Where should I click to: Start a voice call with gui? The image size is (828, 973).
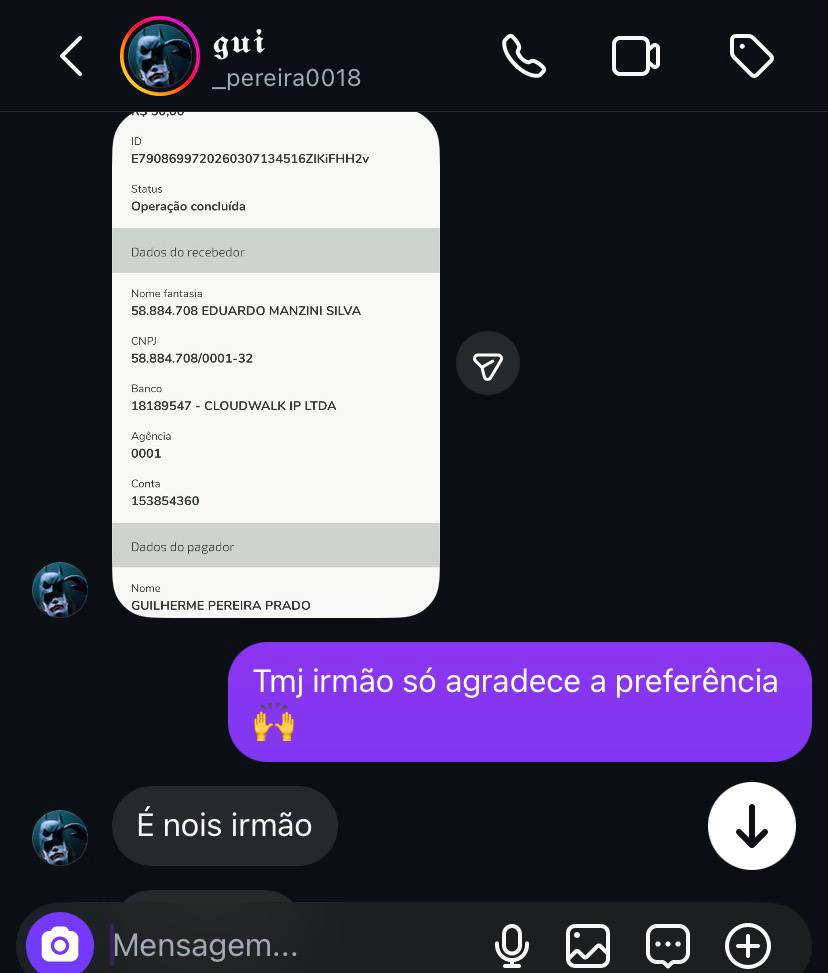tap(524, 56)
